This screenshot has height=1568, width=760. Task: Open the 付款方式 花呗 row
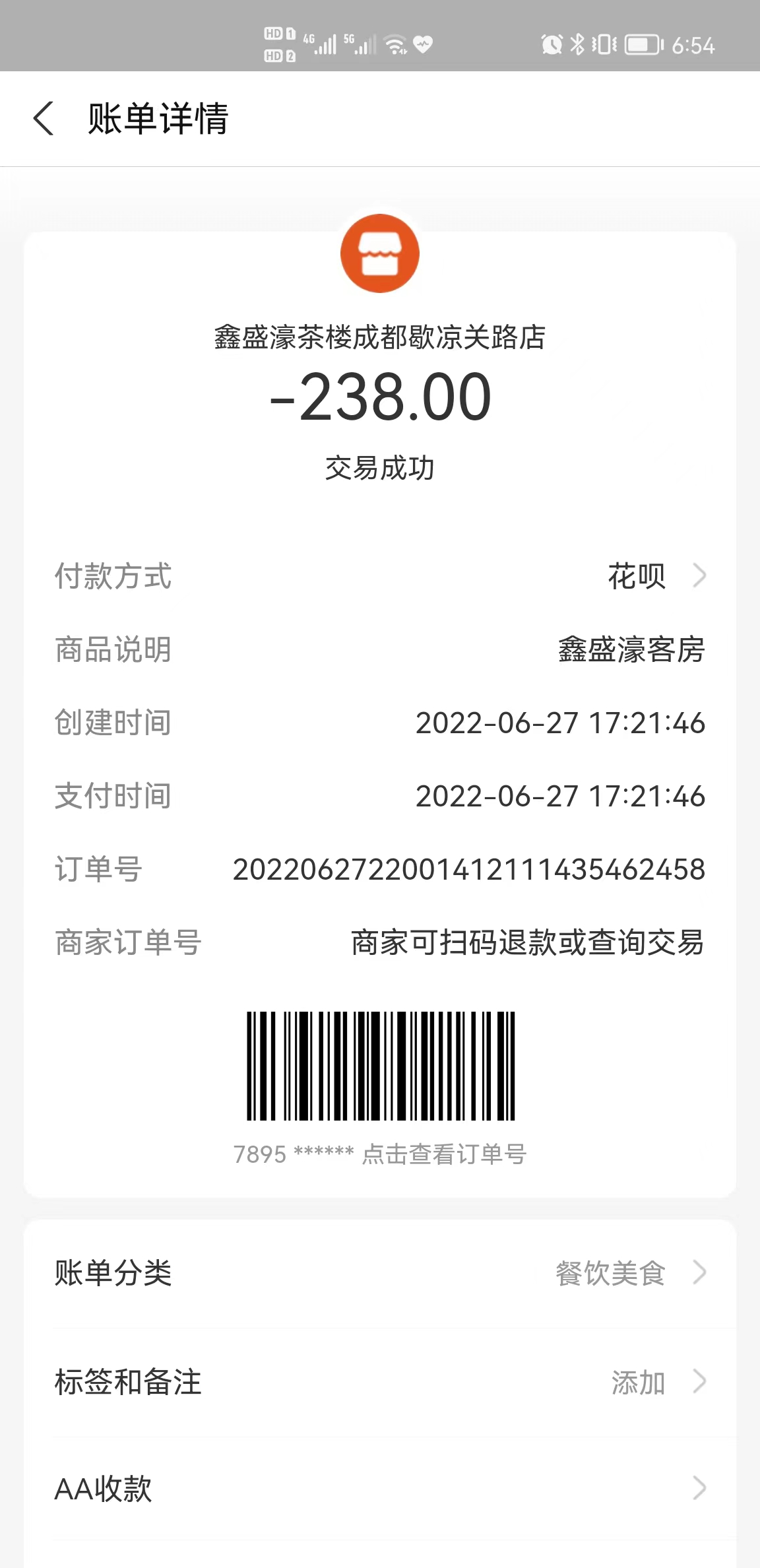pyautogui.click(x=380, y=576)
